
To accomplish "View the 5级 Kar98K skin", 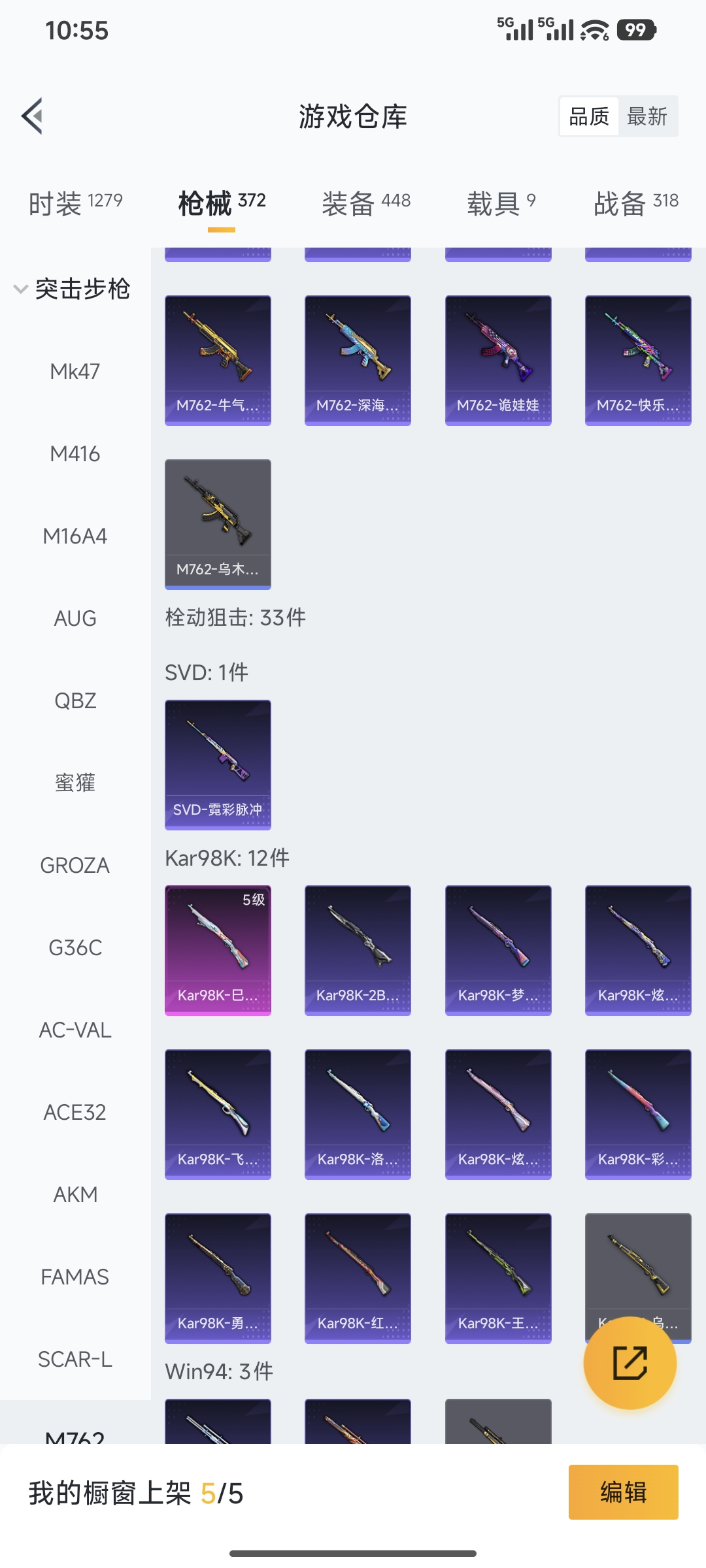I will tap(218, 949).
